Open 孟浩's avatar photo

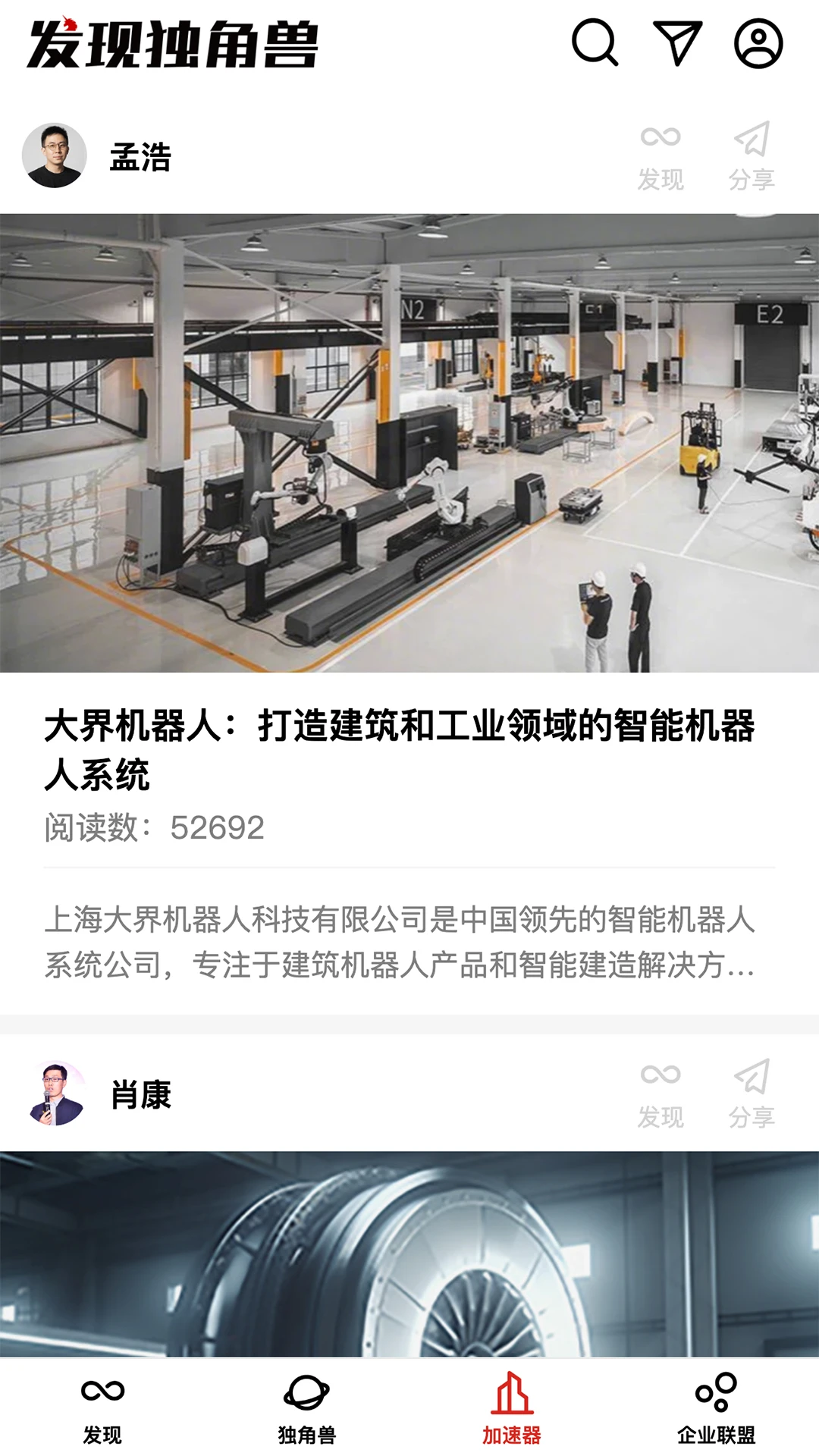tap(53, 154)
